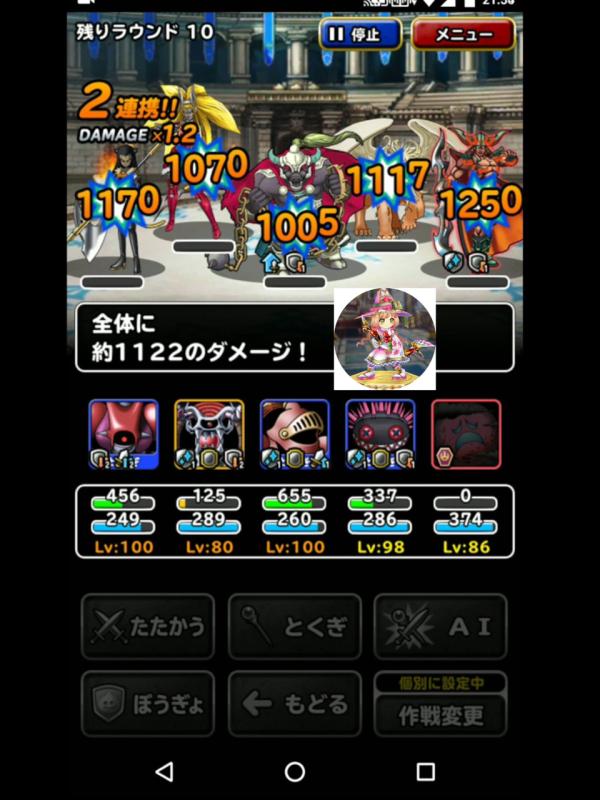Image resolution: width=600 pixels, height=800 pixels.
Task: Open the メニュー menu button
Action: 463,34
